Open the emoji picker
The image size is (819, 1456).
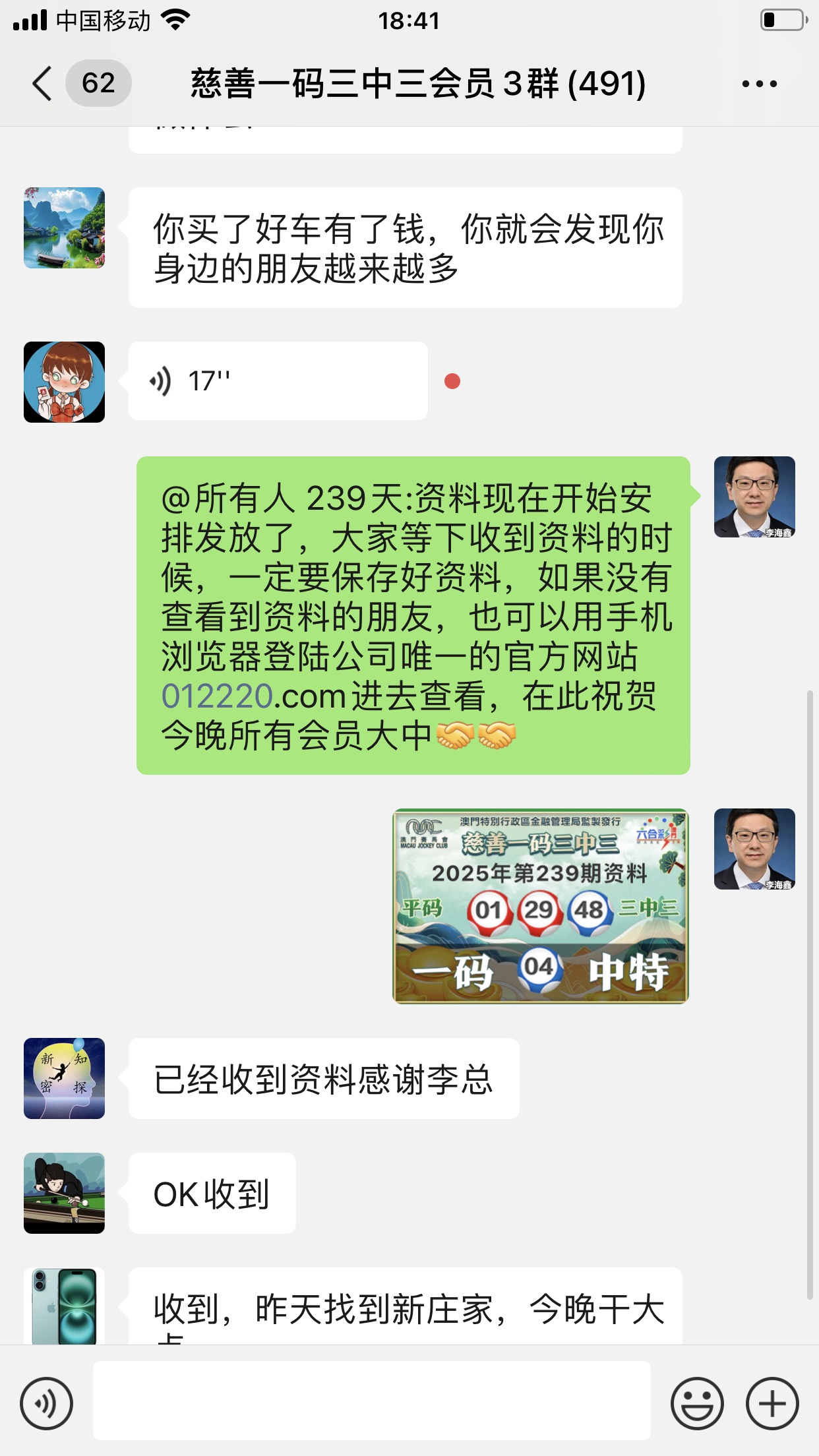[x=696, y=1403]
